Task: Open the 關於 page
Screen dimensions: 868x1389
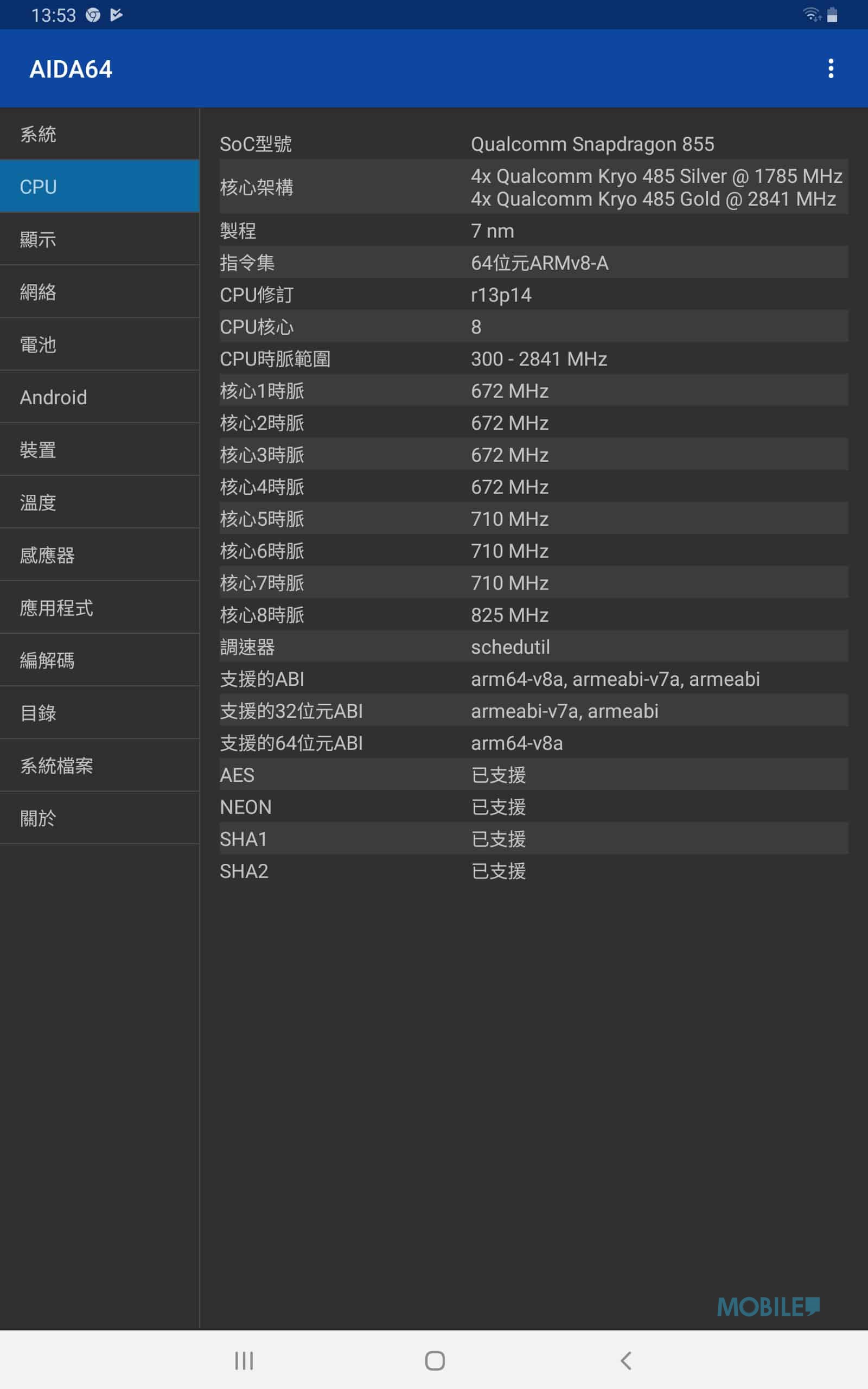Action: click(x=99, y=818)
